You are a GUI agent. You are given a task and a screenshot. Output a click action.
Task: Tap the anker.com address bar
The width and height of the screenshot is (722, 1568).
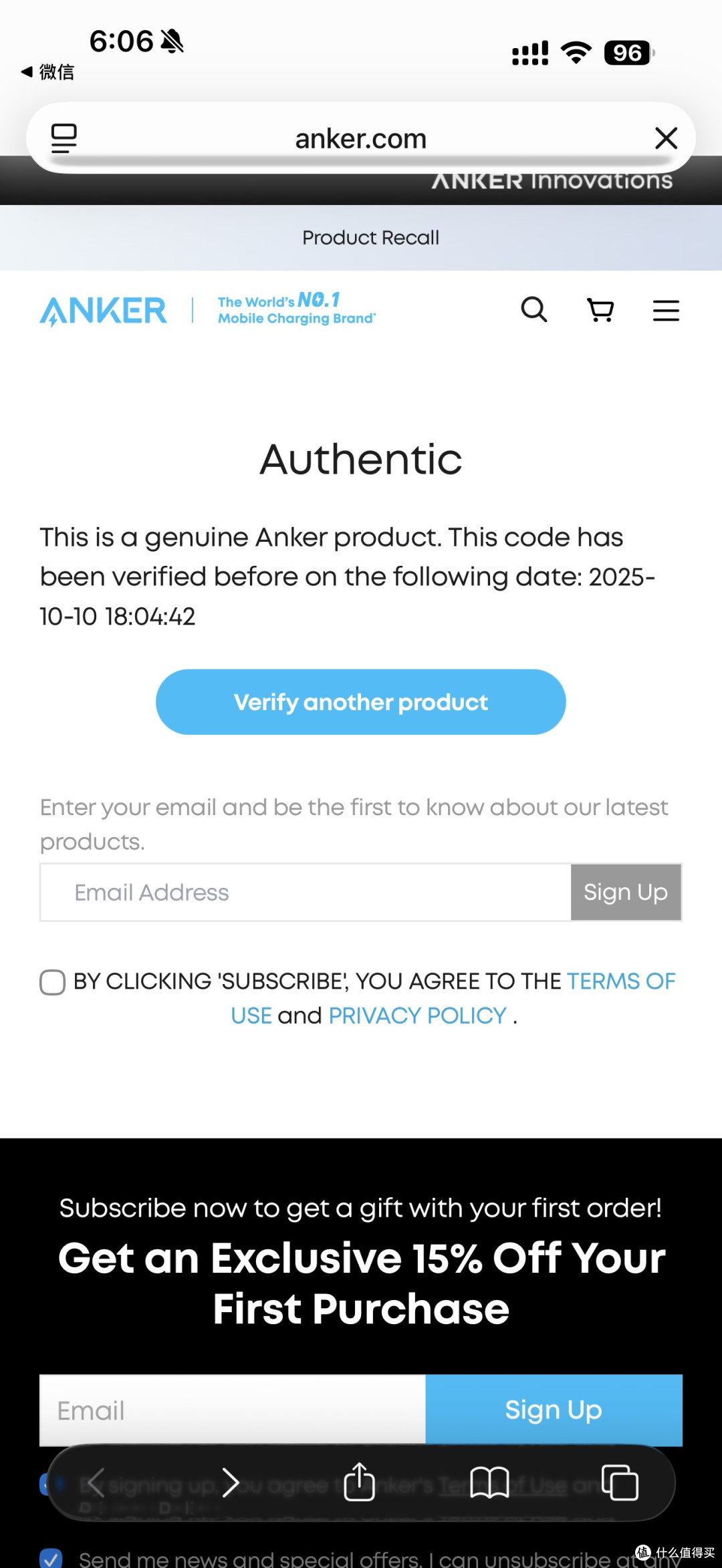(360, 138)
